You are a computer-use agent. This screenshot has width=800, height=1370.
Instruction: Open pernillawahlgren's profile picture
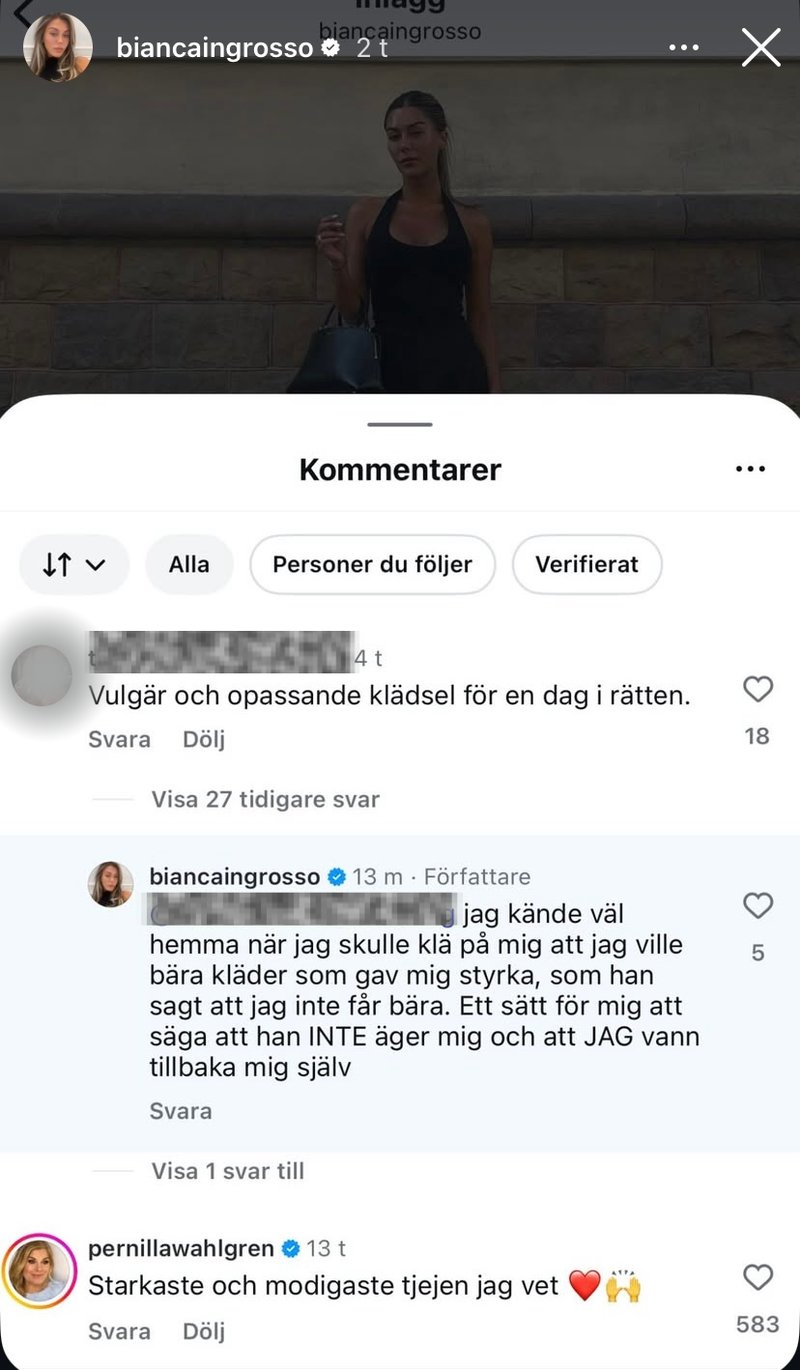point(41,1272)
